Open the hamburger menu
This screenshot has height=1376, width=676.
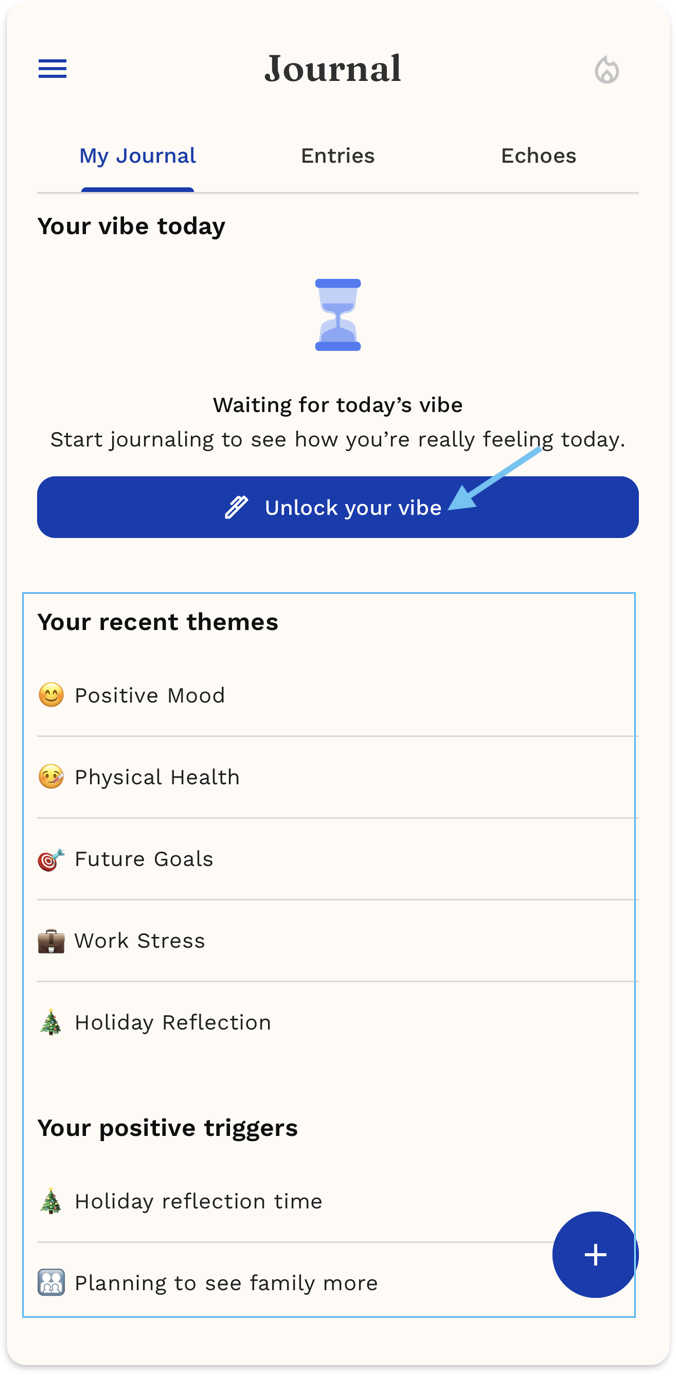(x=52, y=69)
